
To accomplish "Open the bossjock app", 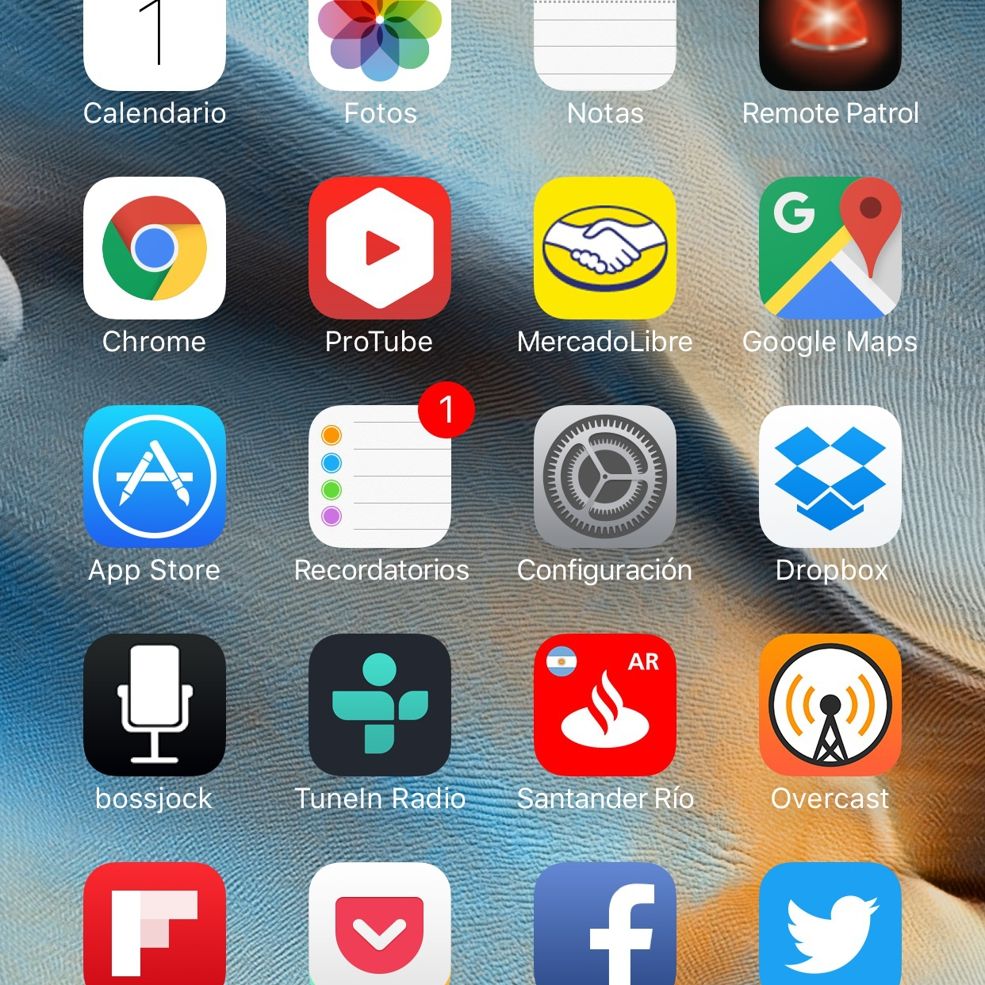I will click(154, 704).
